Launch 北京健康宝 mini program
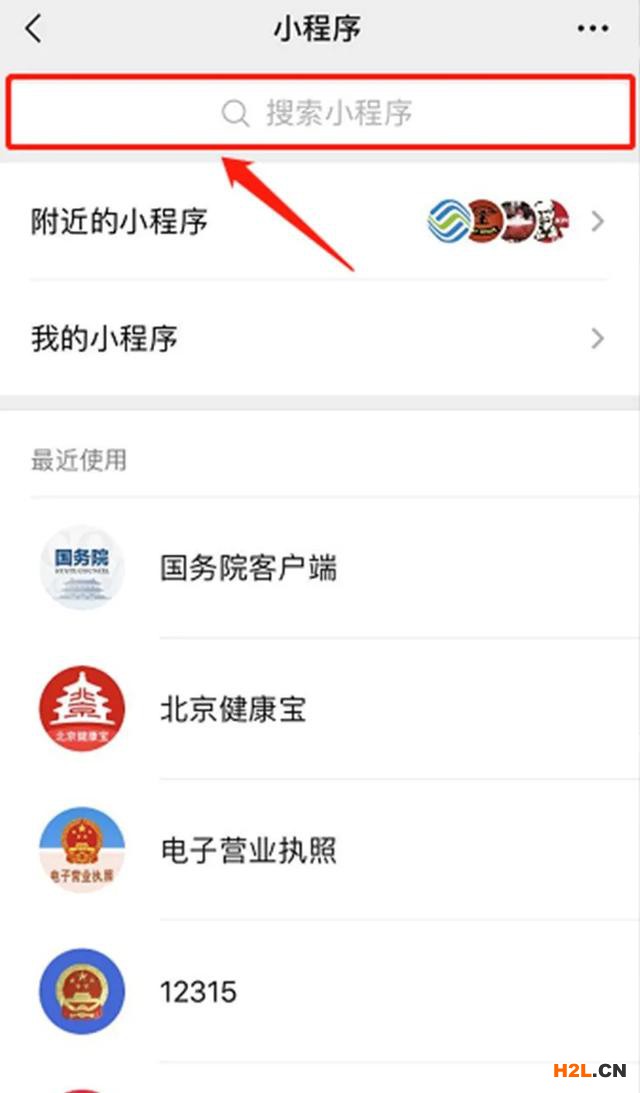Image resolution: width=640 pixels, height=1093 pixels. pyautogui.click(x=233, y=710)
